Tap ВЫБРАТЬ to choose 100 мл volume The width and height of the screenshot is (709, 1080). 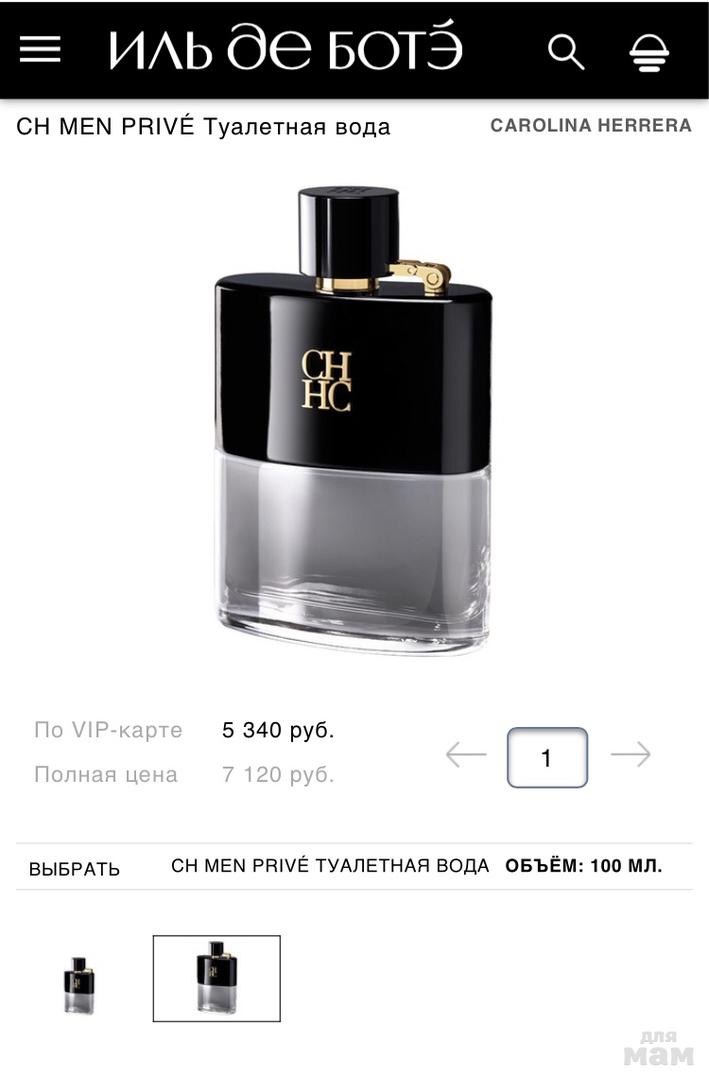click(74, 868)
